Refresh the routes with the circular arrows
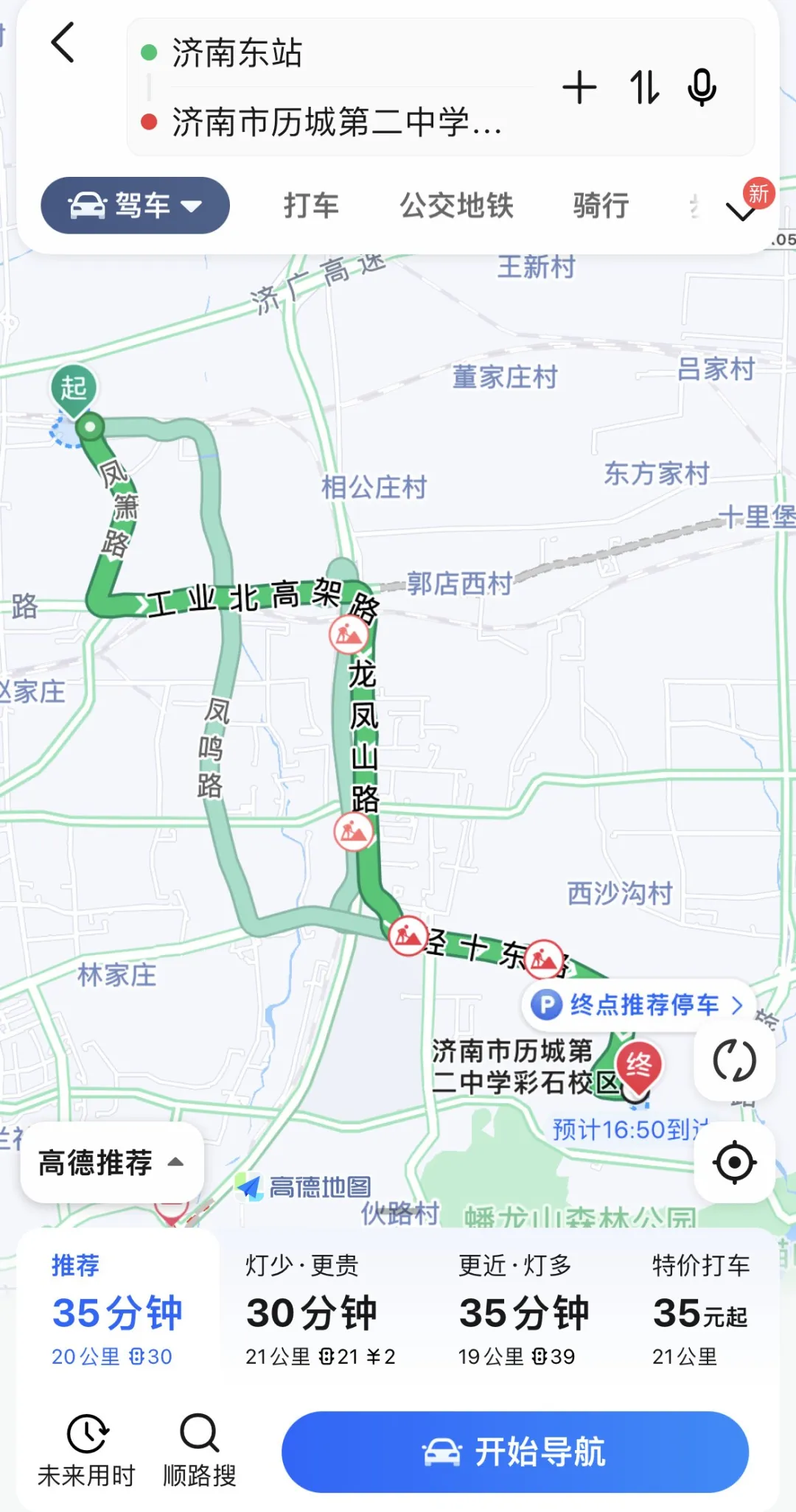The width and height of the screenshot is (796, 1512). pyautogui.click(x=734, y=1061)
